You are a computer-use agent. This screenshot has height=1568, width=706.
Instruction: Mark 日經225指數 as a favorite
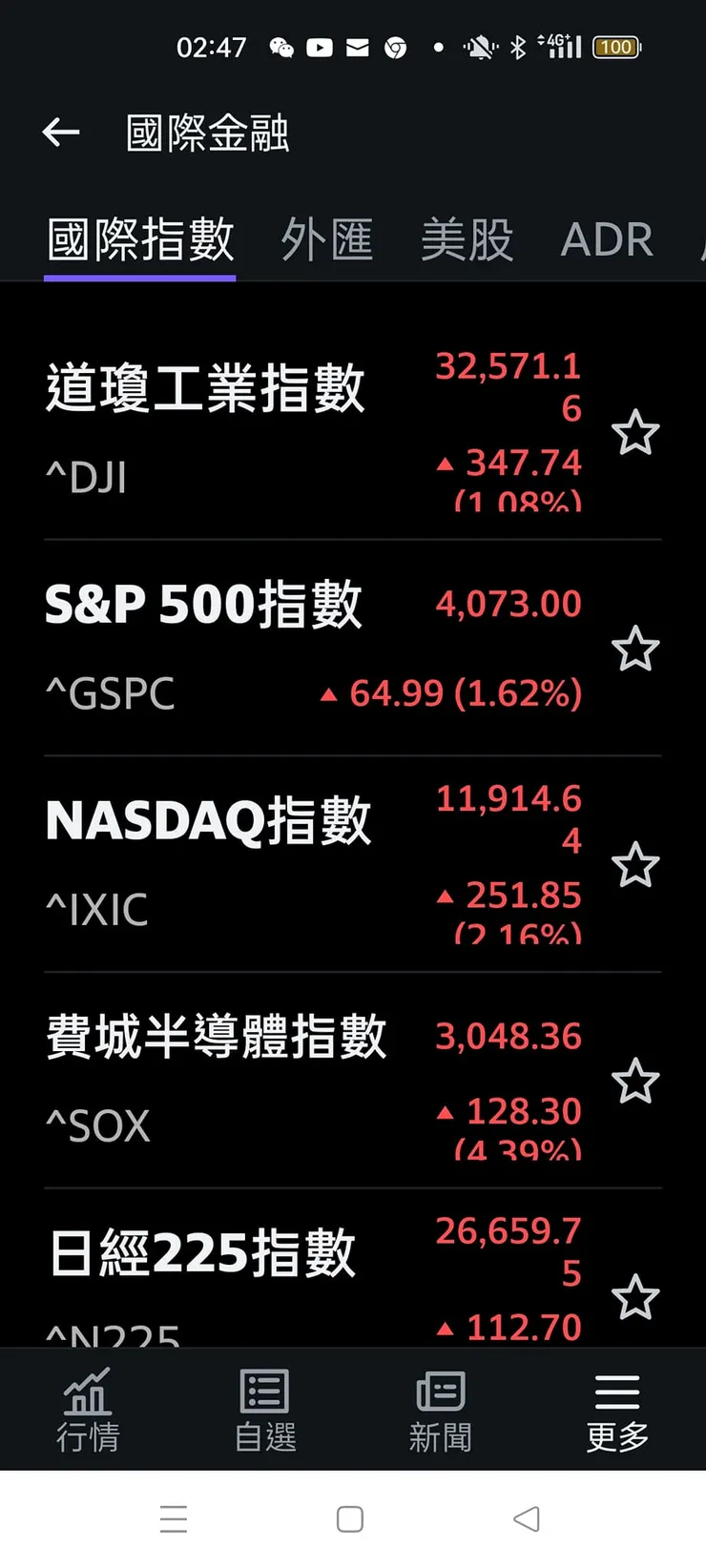(634, 1297)
